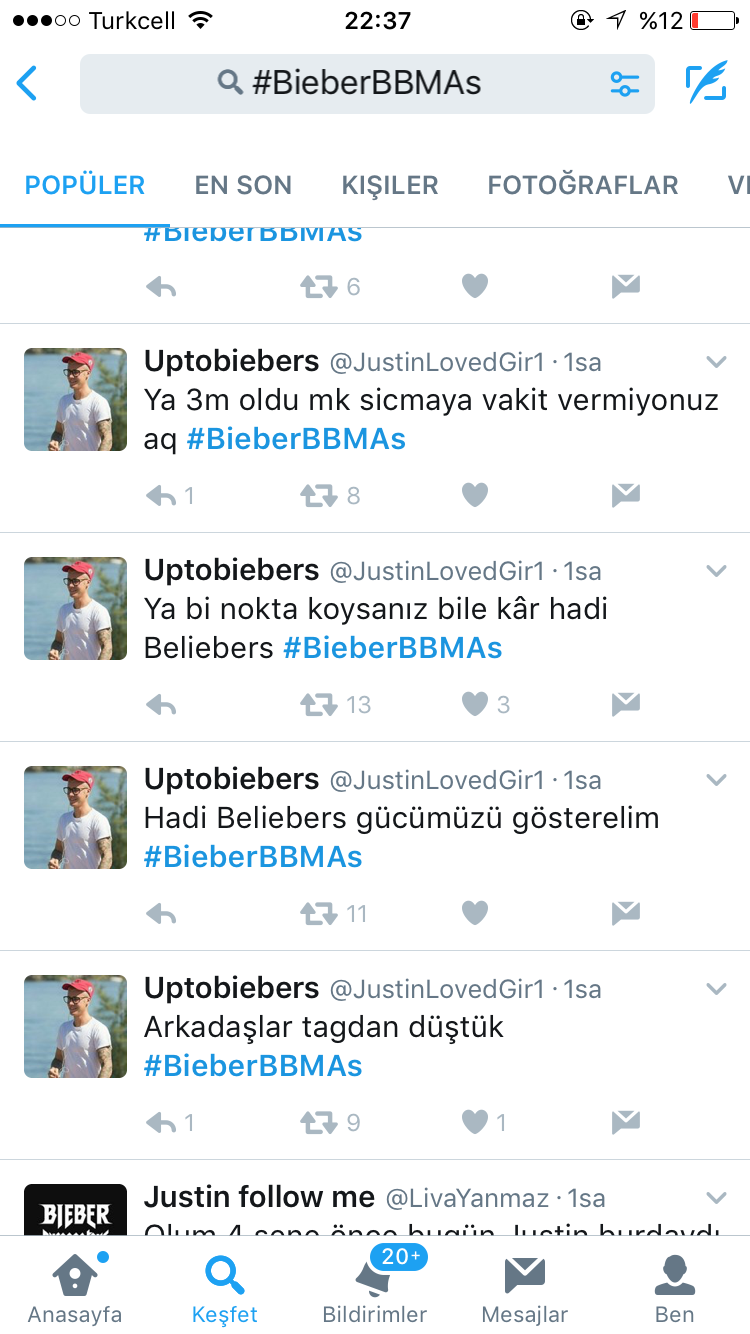The width and height of the screenshot is (750, 1334).
Task: Reply to the "Ya 3m oldu" tweet
Action: tap(162, 496)
